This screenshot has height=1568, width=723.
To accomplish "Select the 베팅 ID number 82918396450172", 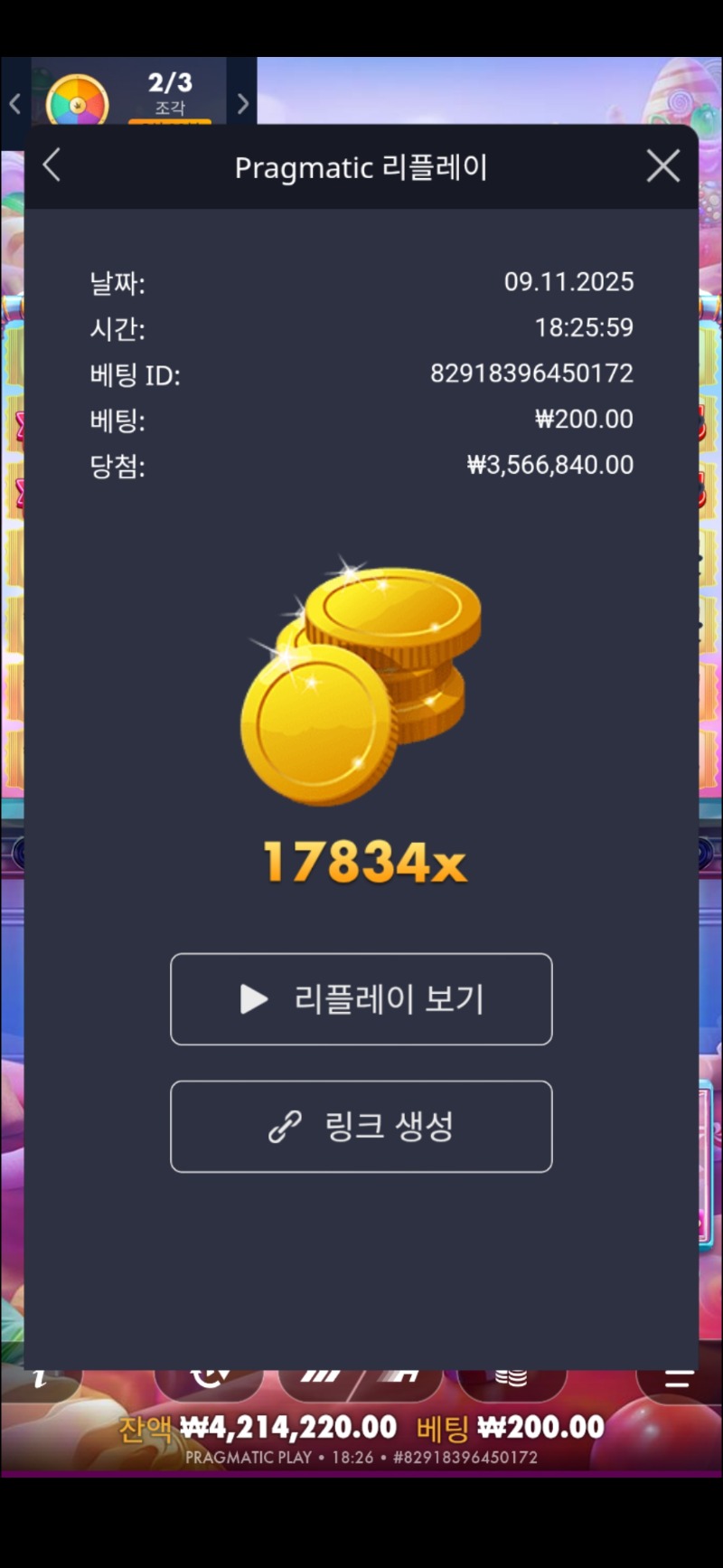I will (531, 373).
